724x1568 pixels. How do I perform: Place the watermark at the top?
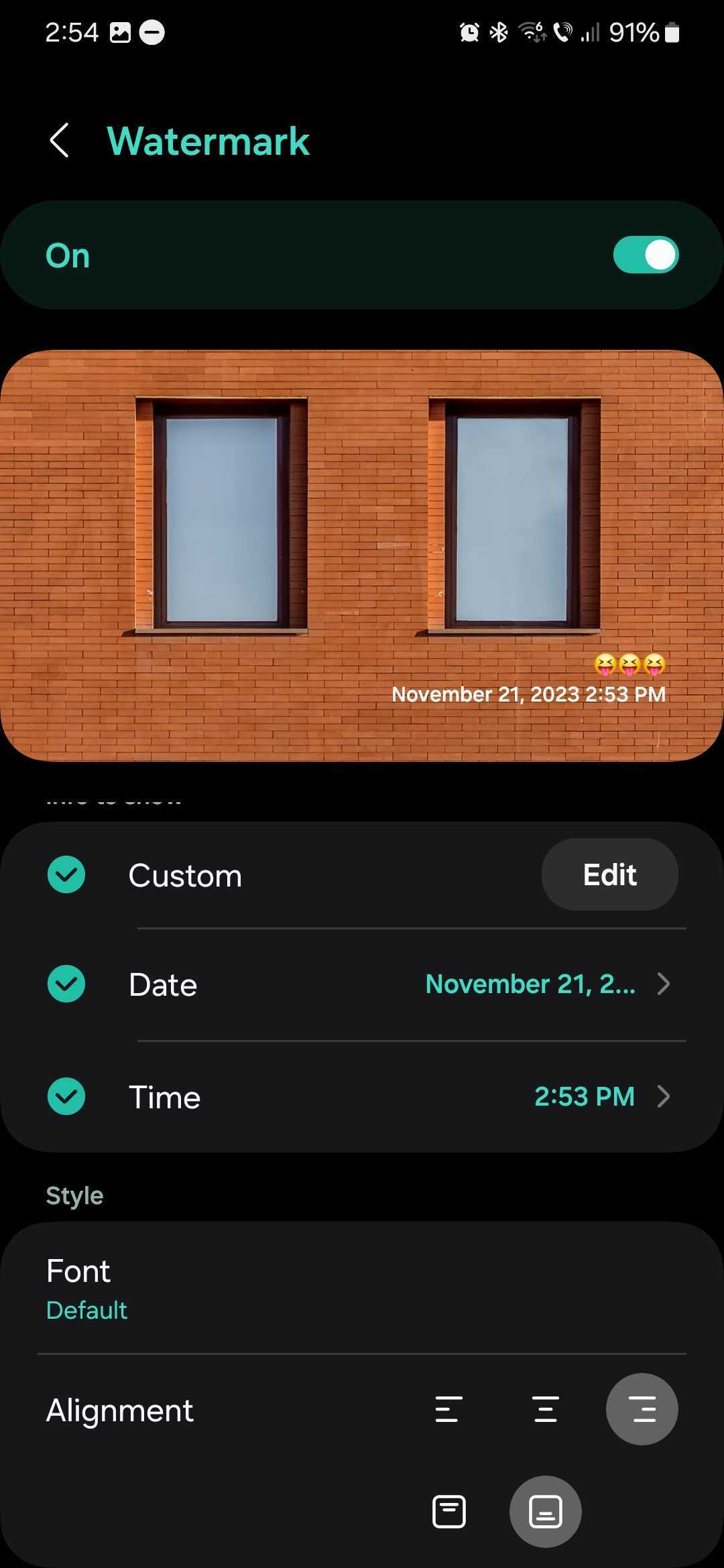click(x=448, y=1512)
